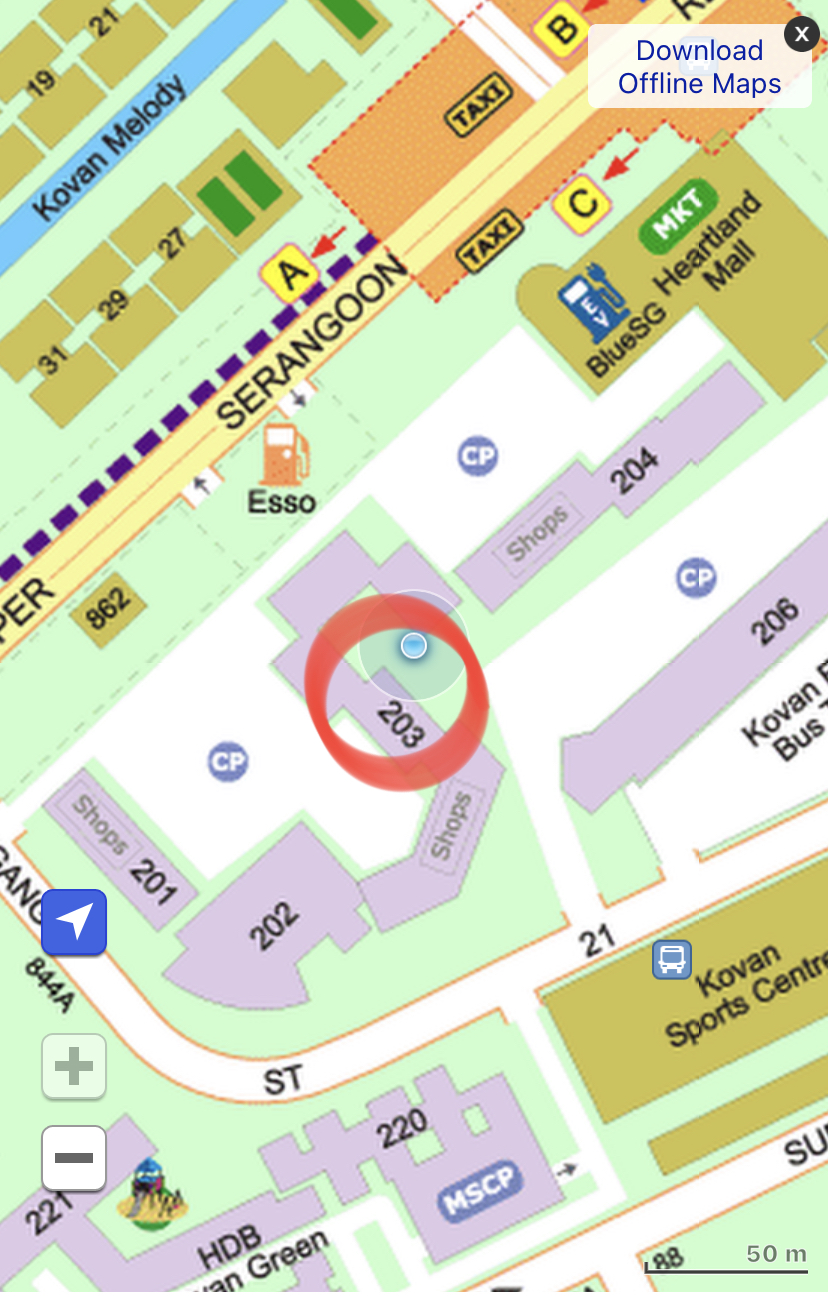The height and width of the screenshot is (1296, 828).
Task: Zoom out with the minus button
Action: (x=74, y=1158)
